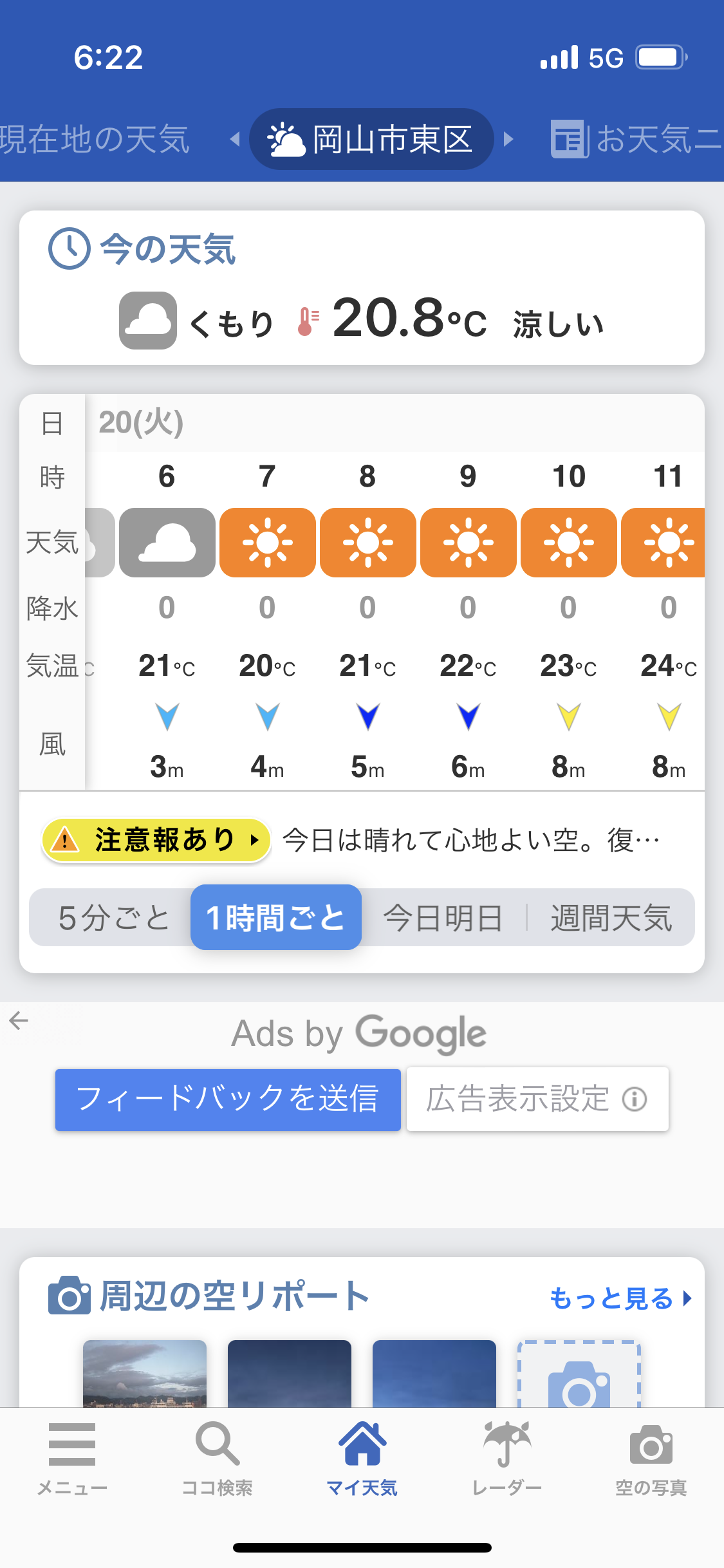Image resolution: width=724 pixels, height=1568 pixels.
Task: Select the 1時間ごと forecast view
Action: 276,917
